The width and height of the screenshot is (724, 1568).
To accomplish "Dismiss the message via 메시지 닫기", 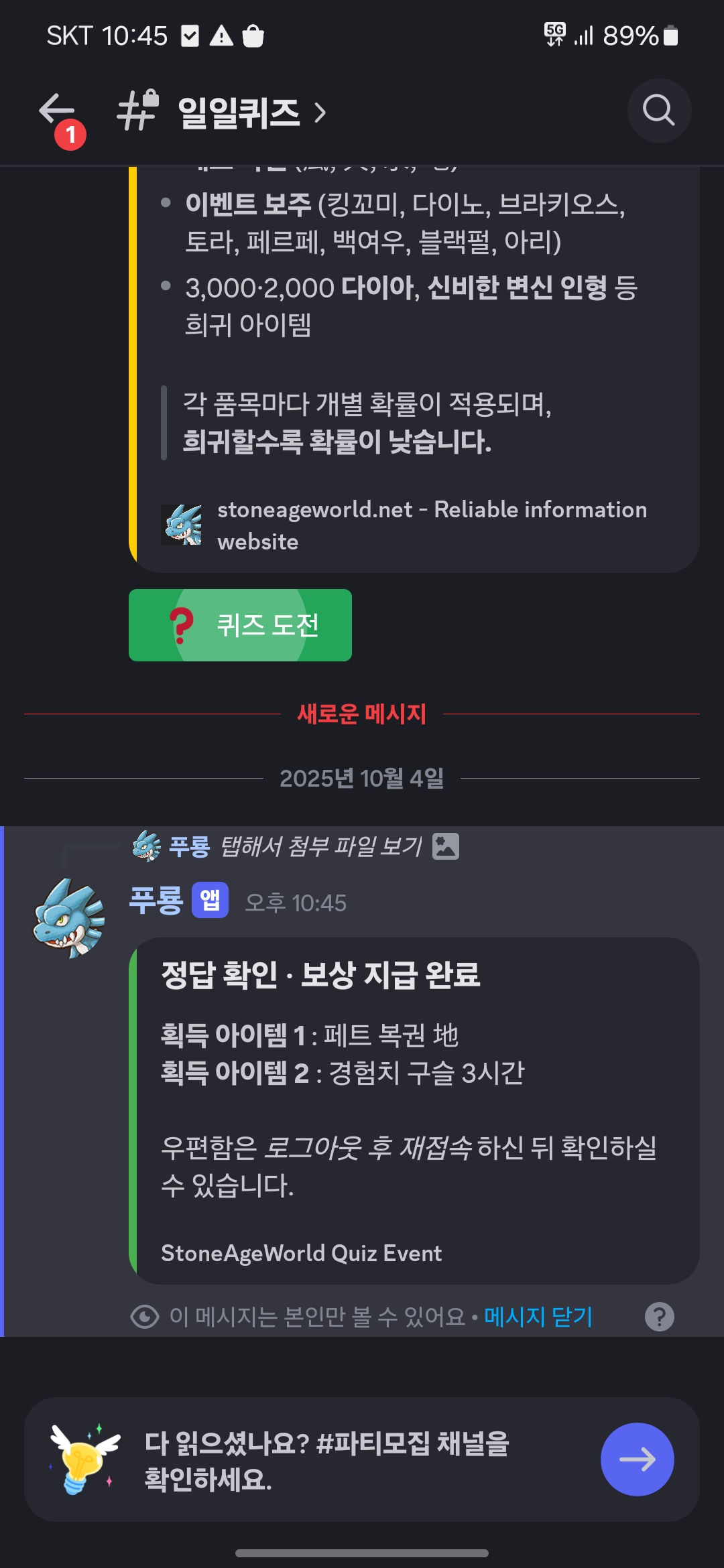I will click(538, 1317).
